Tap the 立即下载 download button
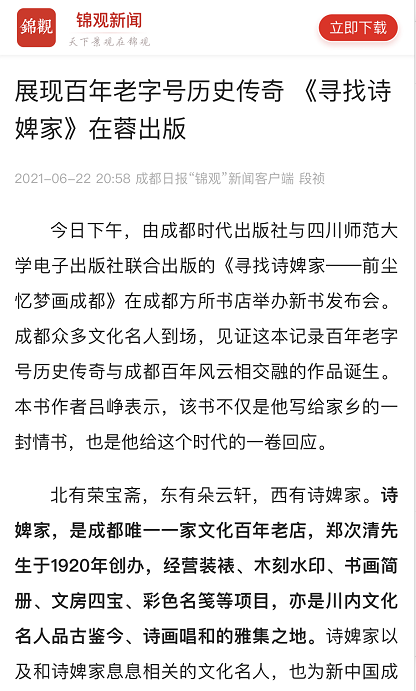The width and height of the screenshot is (416, 691). pos(358,28)
